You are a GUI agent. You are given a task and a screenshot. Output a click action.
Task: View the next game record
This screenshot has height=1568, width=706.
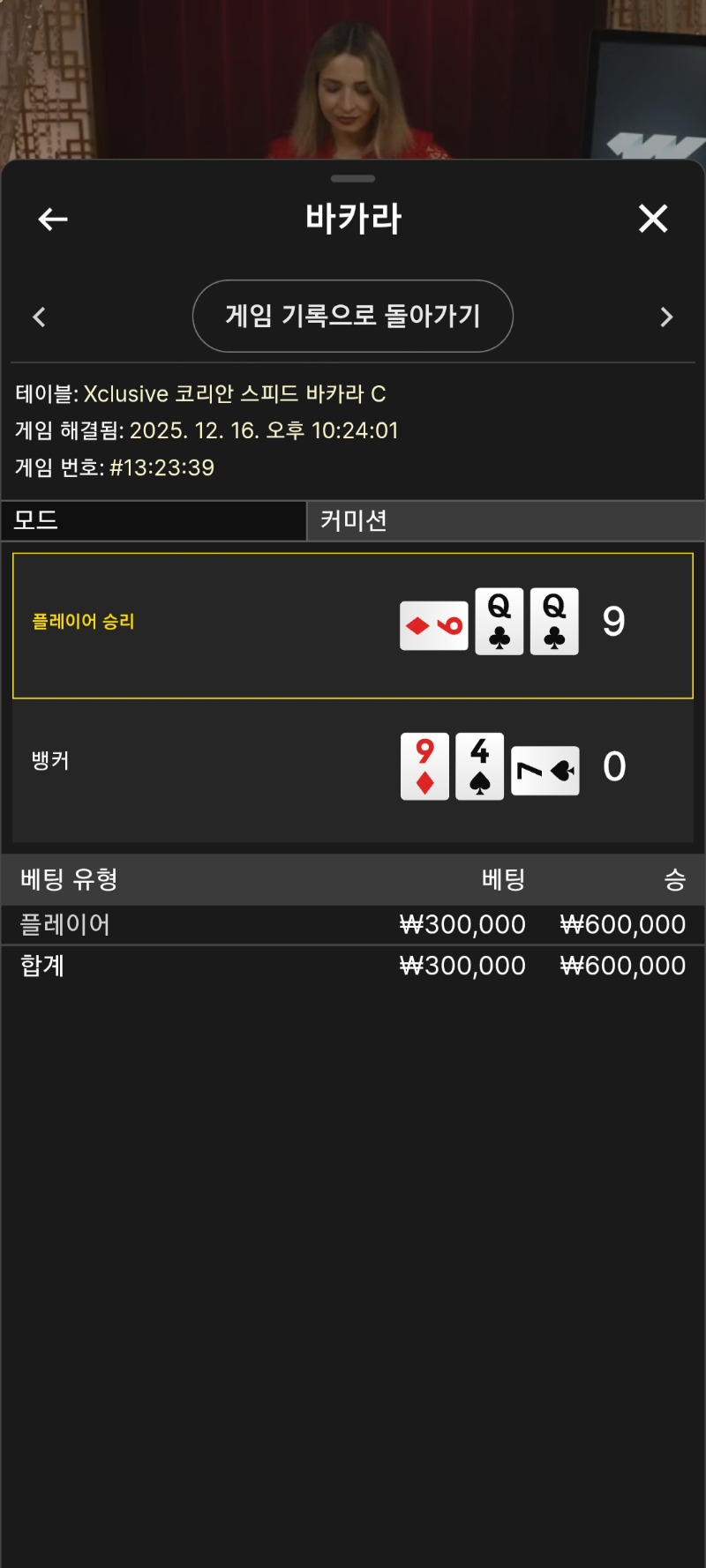(x=666, y=317)
